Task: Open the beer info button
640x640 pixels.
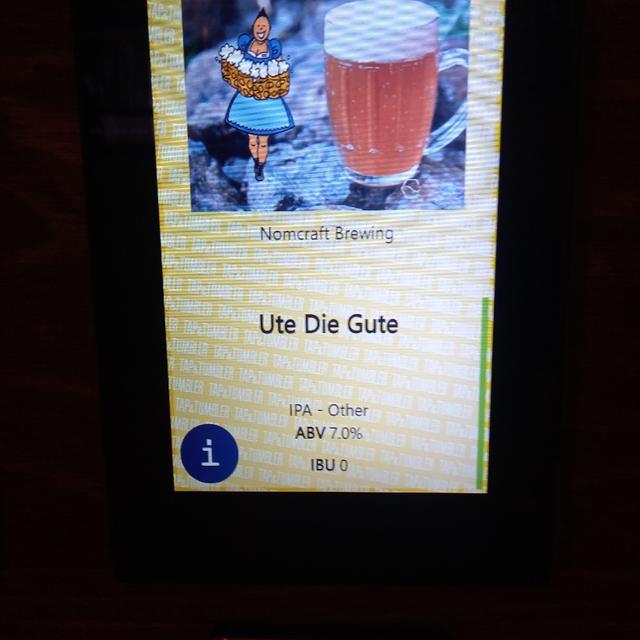Action: pos(210,453)
